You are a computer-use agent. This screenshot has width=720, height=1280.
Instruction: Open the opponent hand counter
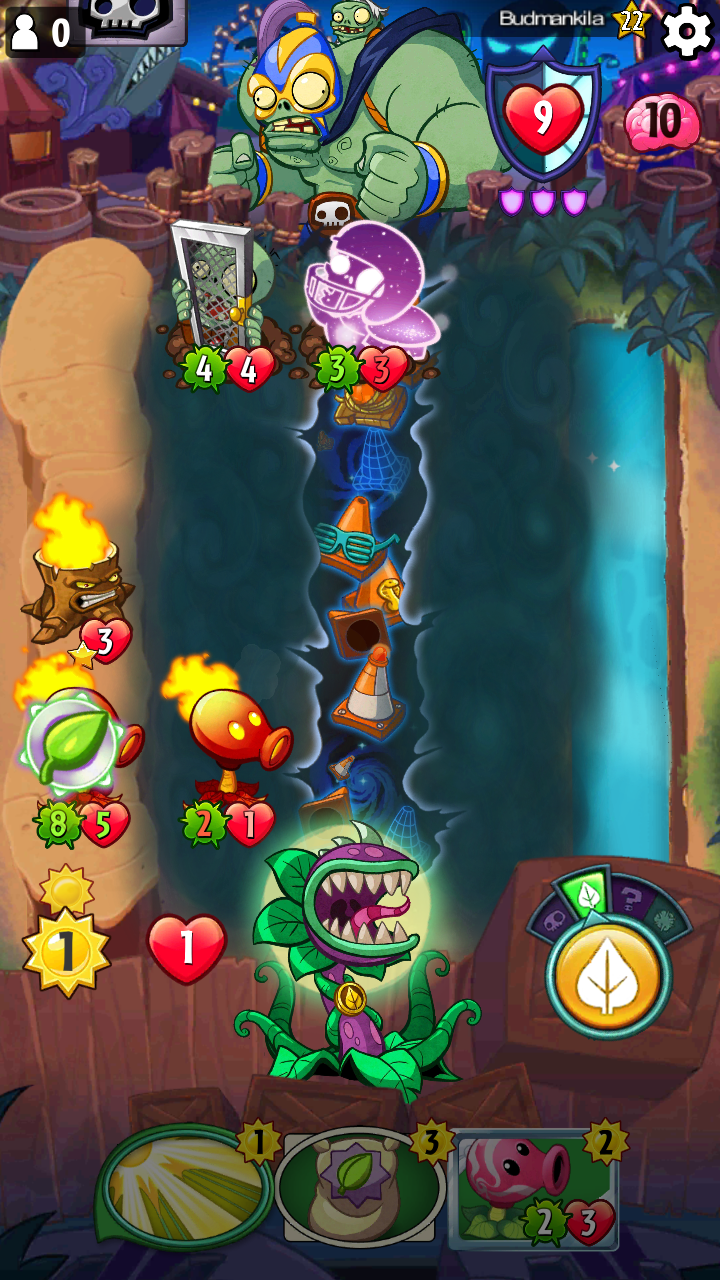[41, 30]
